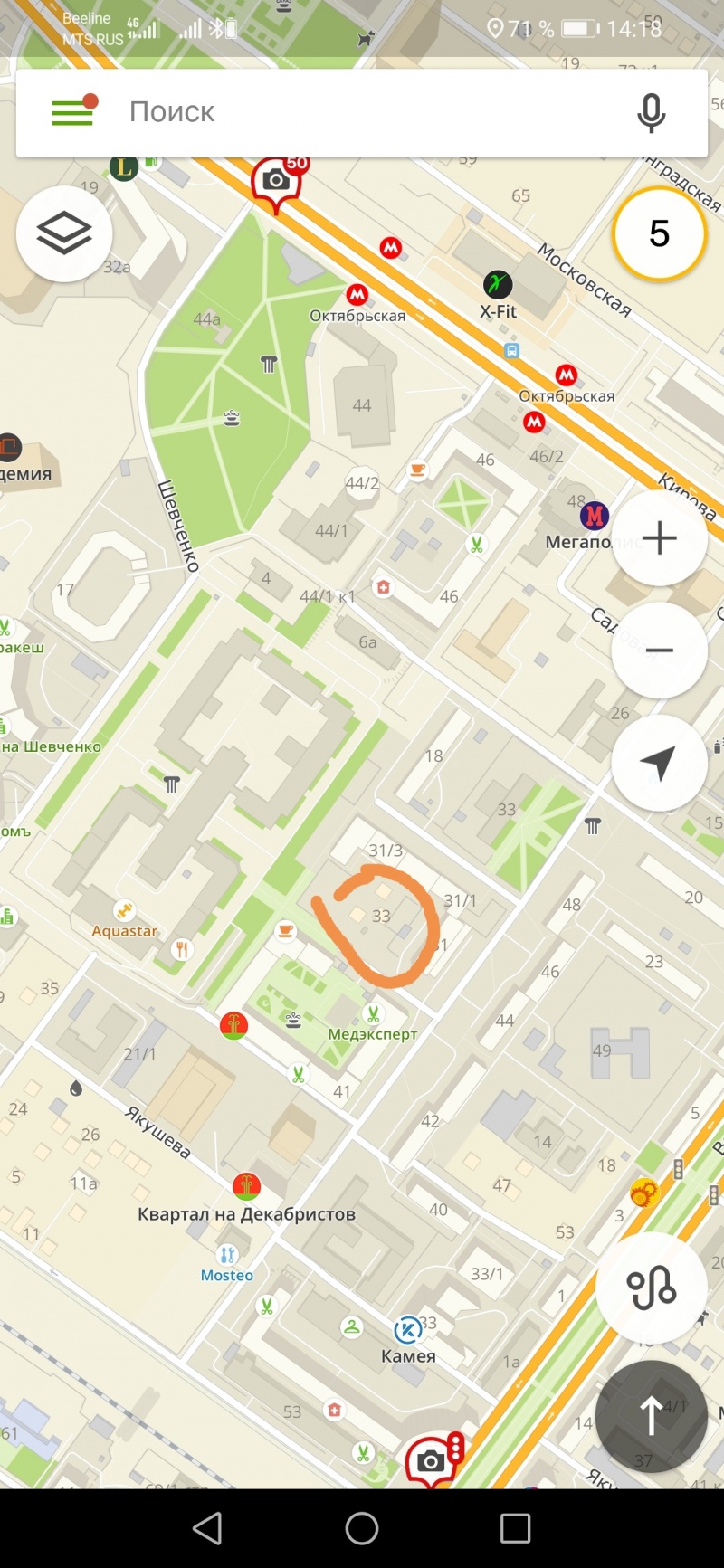Open the map layers button
This screenshot has width=724, height=1568.
coord(64,234)
